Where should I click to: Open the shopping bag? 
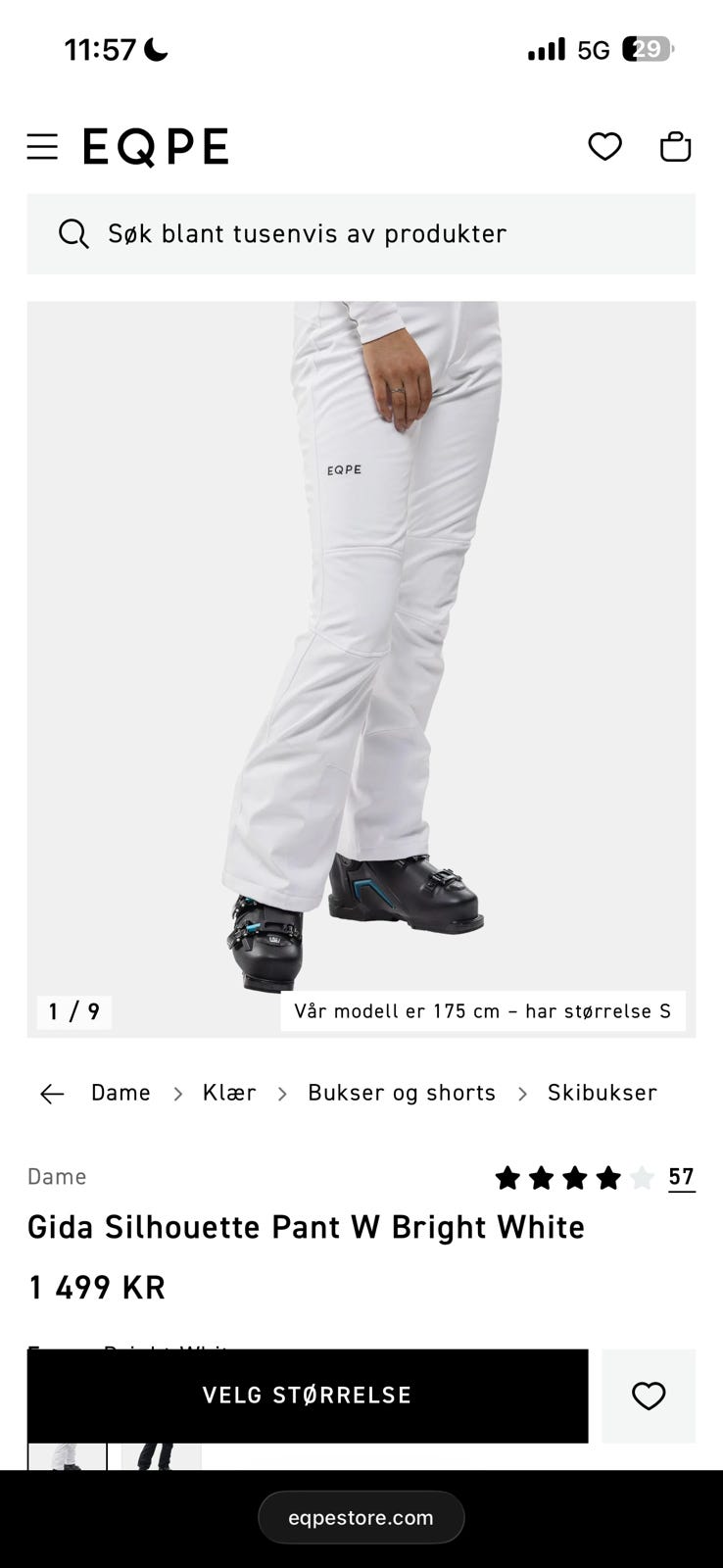[675, 147]
